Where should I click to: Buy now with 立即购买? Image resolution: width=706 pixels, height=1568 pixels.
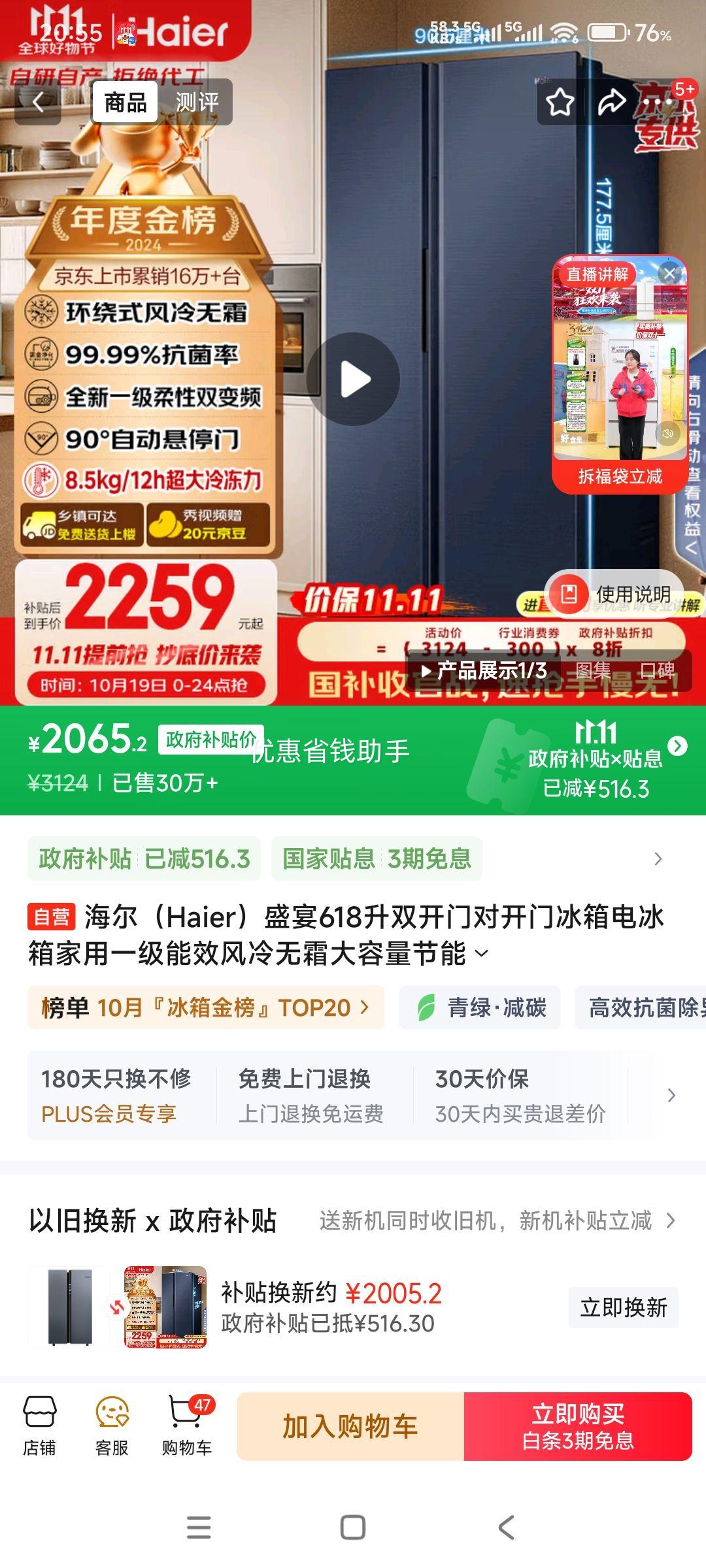pos(578,1426)
